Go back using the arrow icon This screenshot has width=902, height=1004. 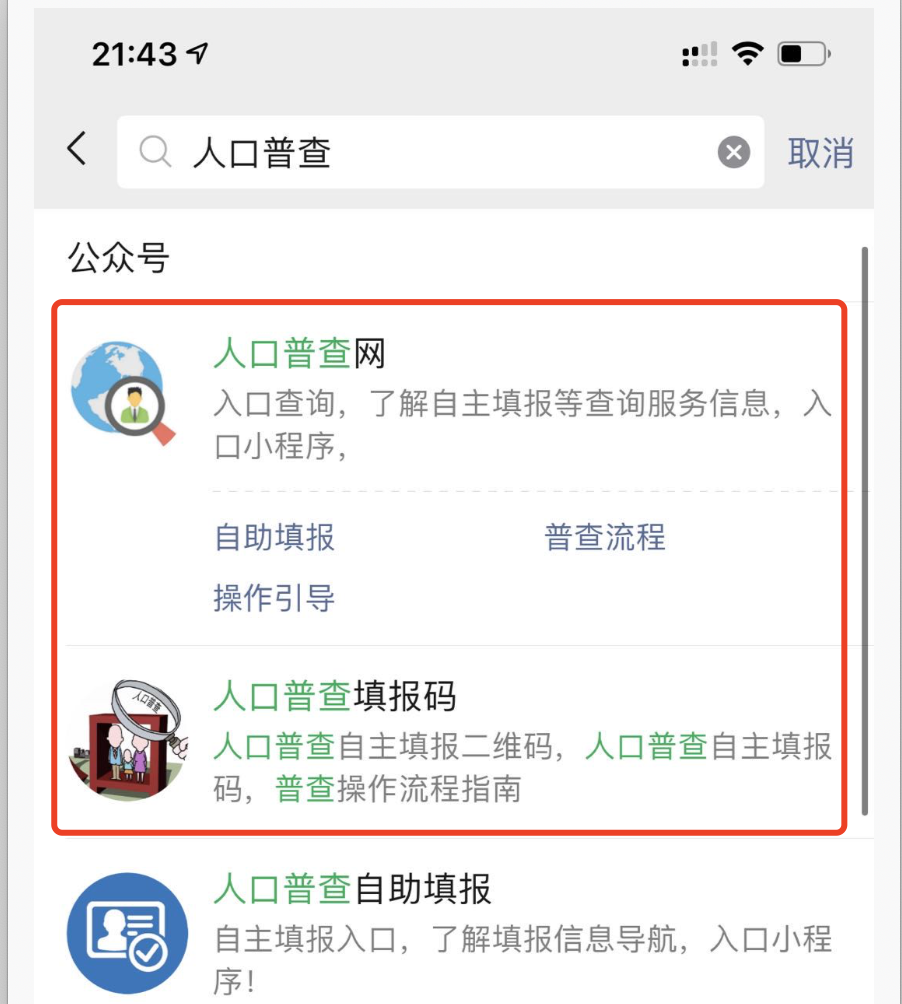click(77, 150)
